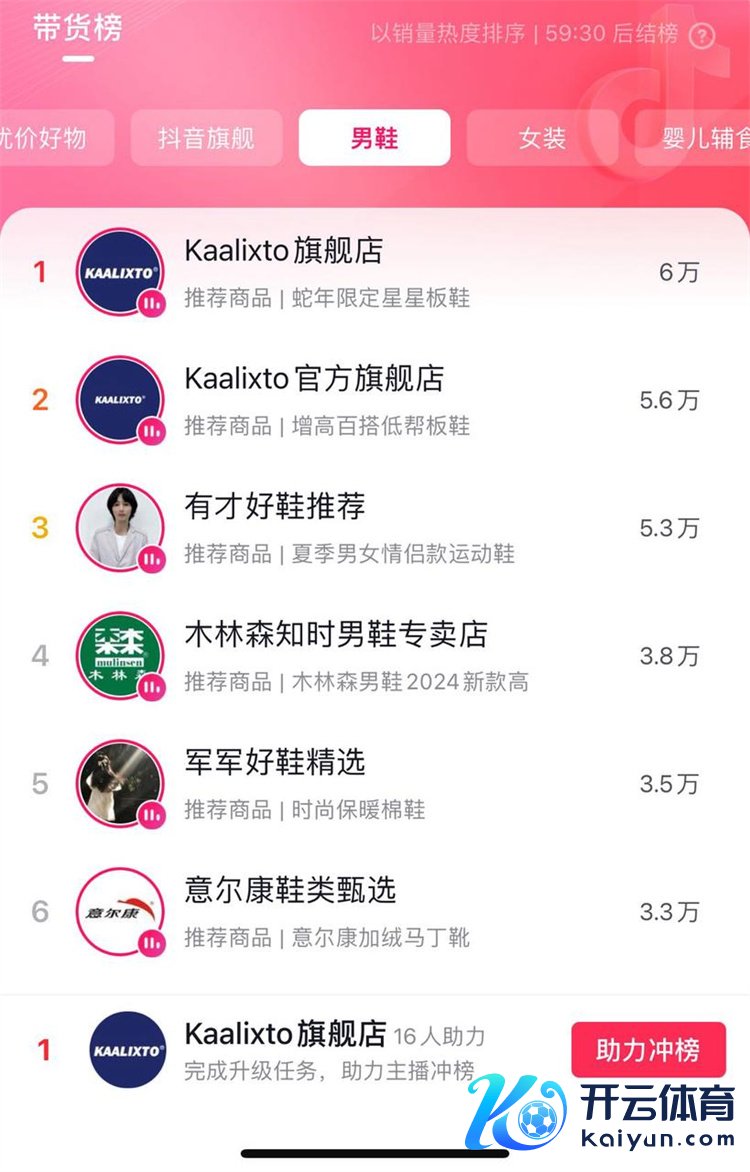
Task: Open rank 1 Kaalixto旗舰店 row
Action: pos(375,272)
